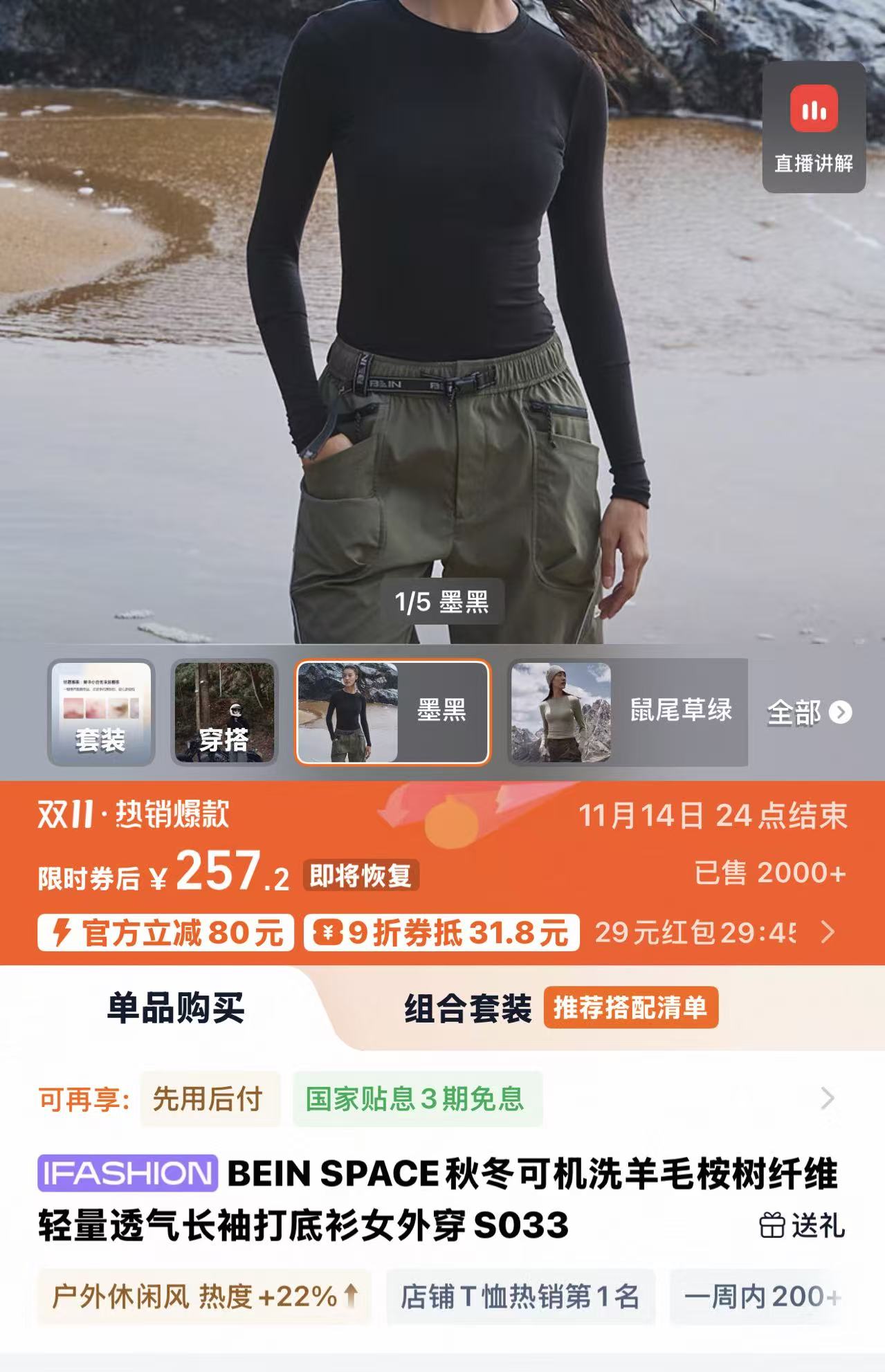Tap the 官方立减80元 discount tag
Viewport: 885px width, 1372px height.
(166, 933)
